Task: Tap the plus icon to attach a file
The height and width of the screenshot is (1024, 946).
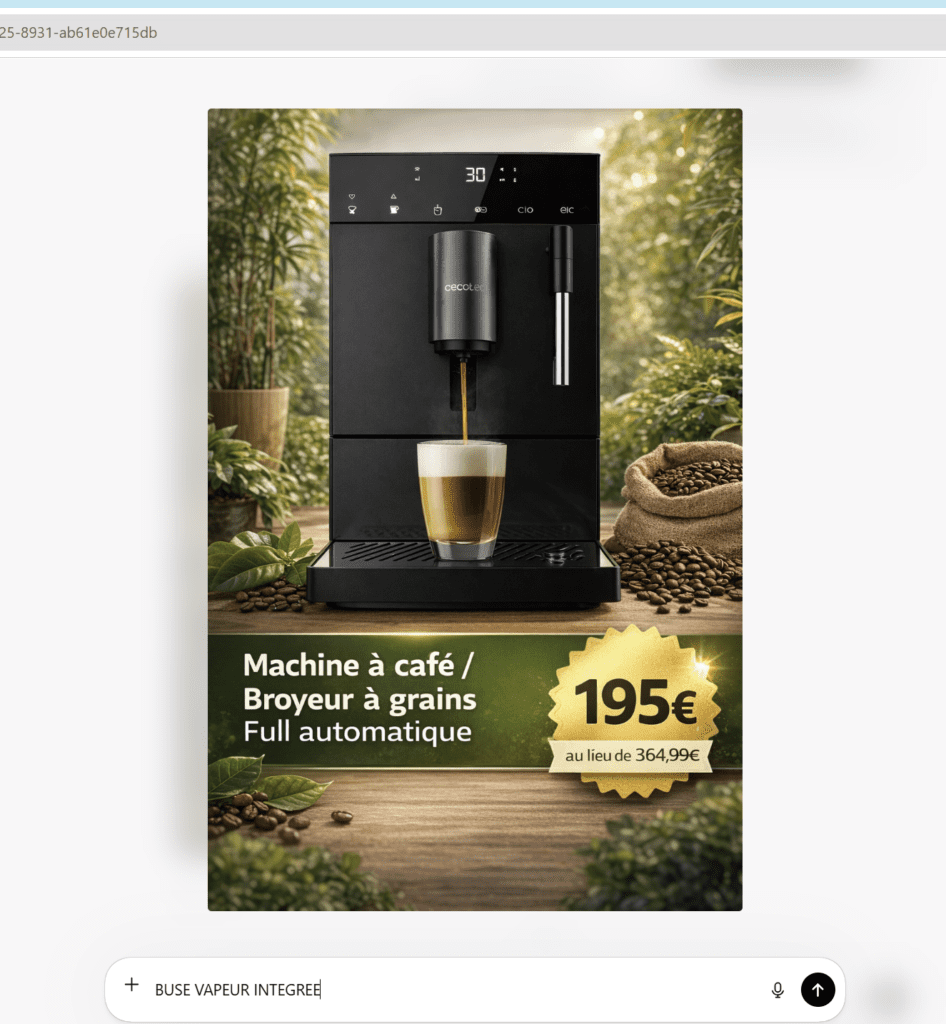Action: click(131, 985)
